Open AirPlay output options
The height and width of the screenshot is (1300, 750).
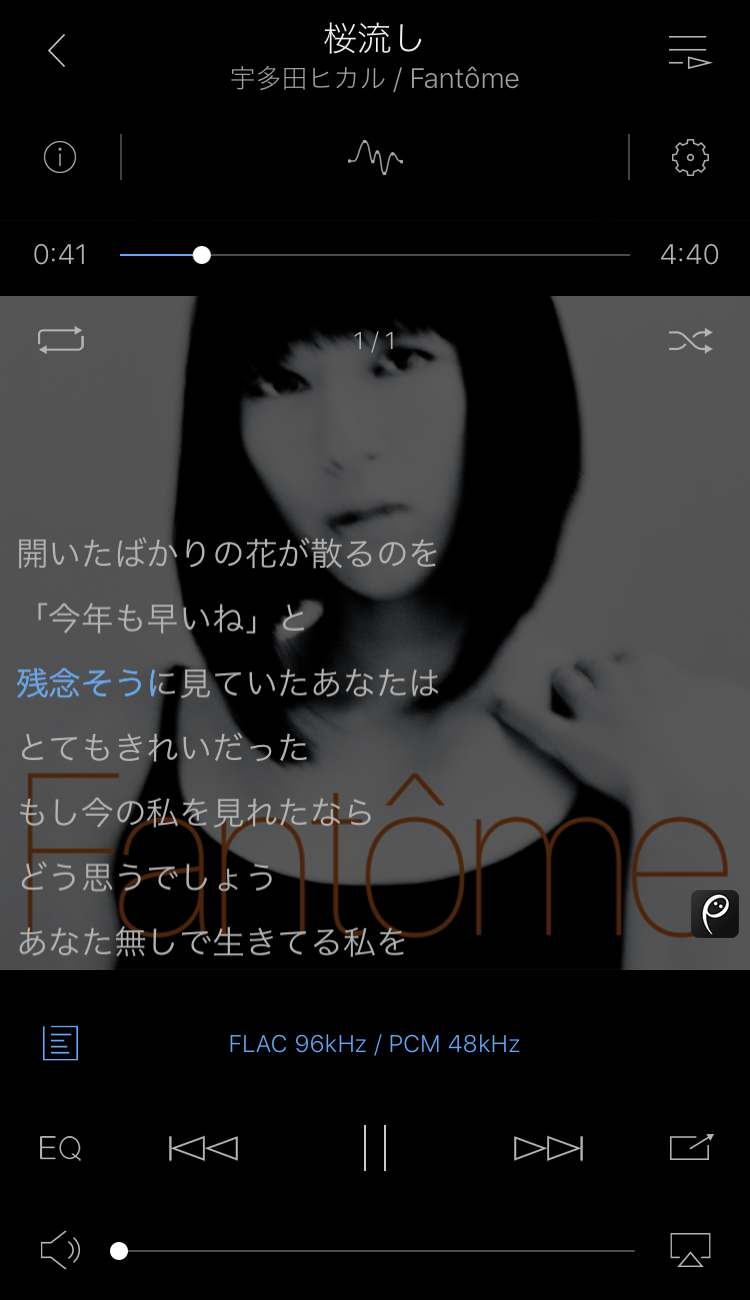pyautogui.click(x=690, y=1250)
